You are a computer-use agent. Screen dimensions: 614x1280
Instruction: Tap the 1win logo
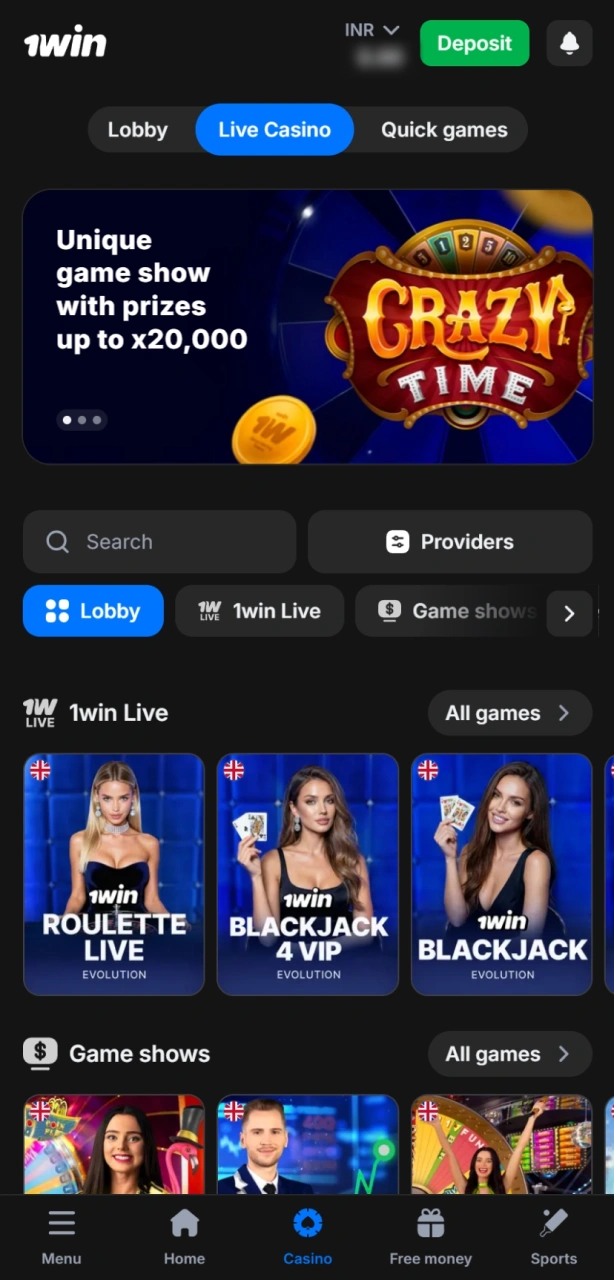click(65, 43)
